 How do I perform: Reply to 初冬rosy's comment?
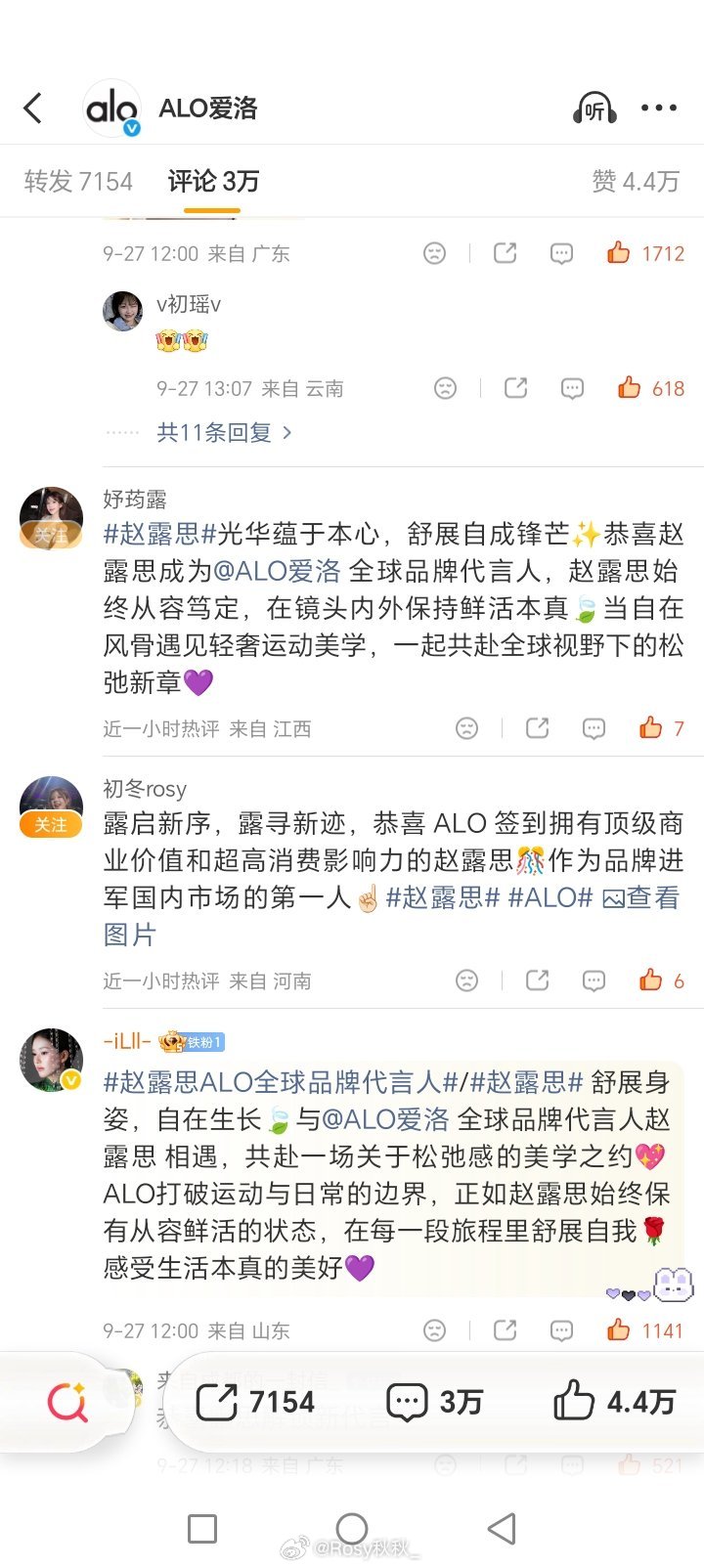click(x=594, y=980)
